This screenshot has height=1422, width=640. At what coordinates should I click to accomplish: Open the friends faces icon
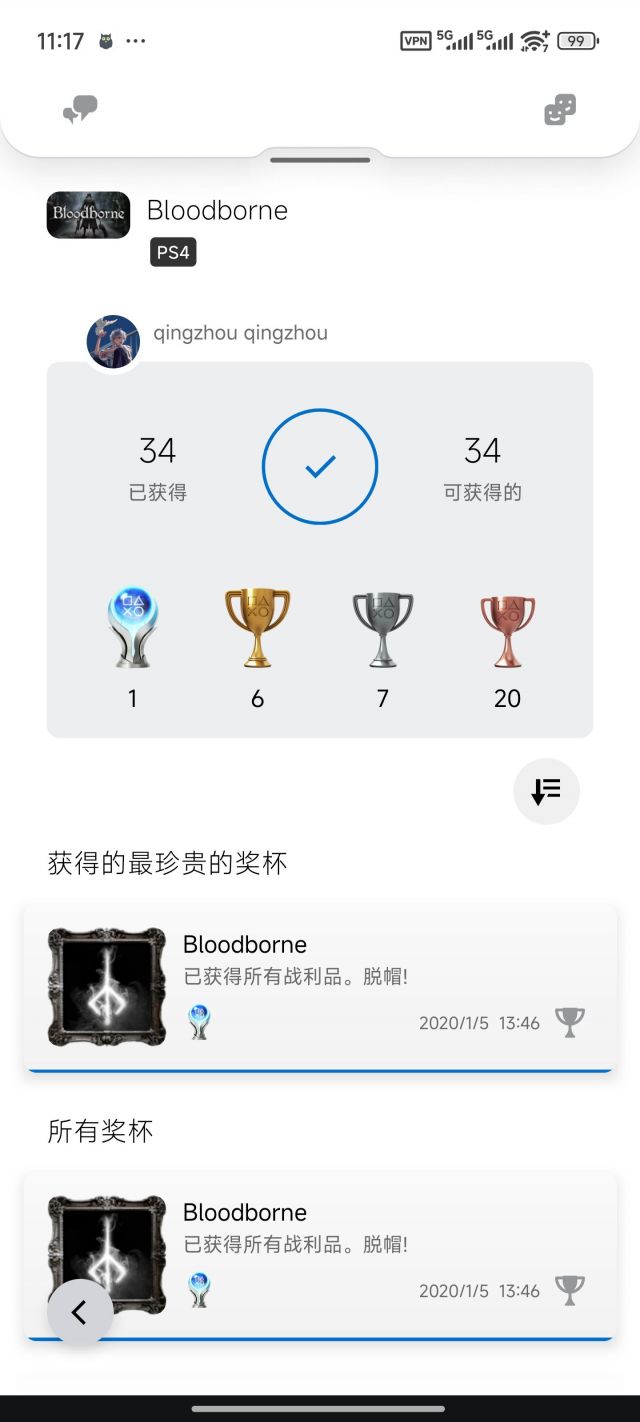tap(560, 109)
